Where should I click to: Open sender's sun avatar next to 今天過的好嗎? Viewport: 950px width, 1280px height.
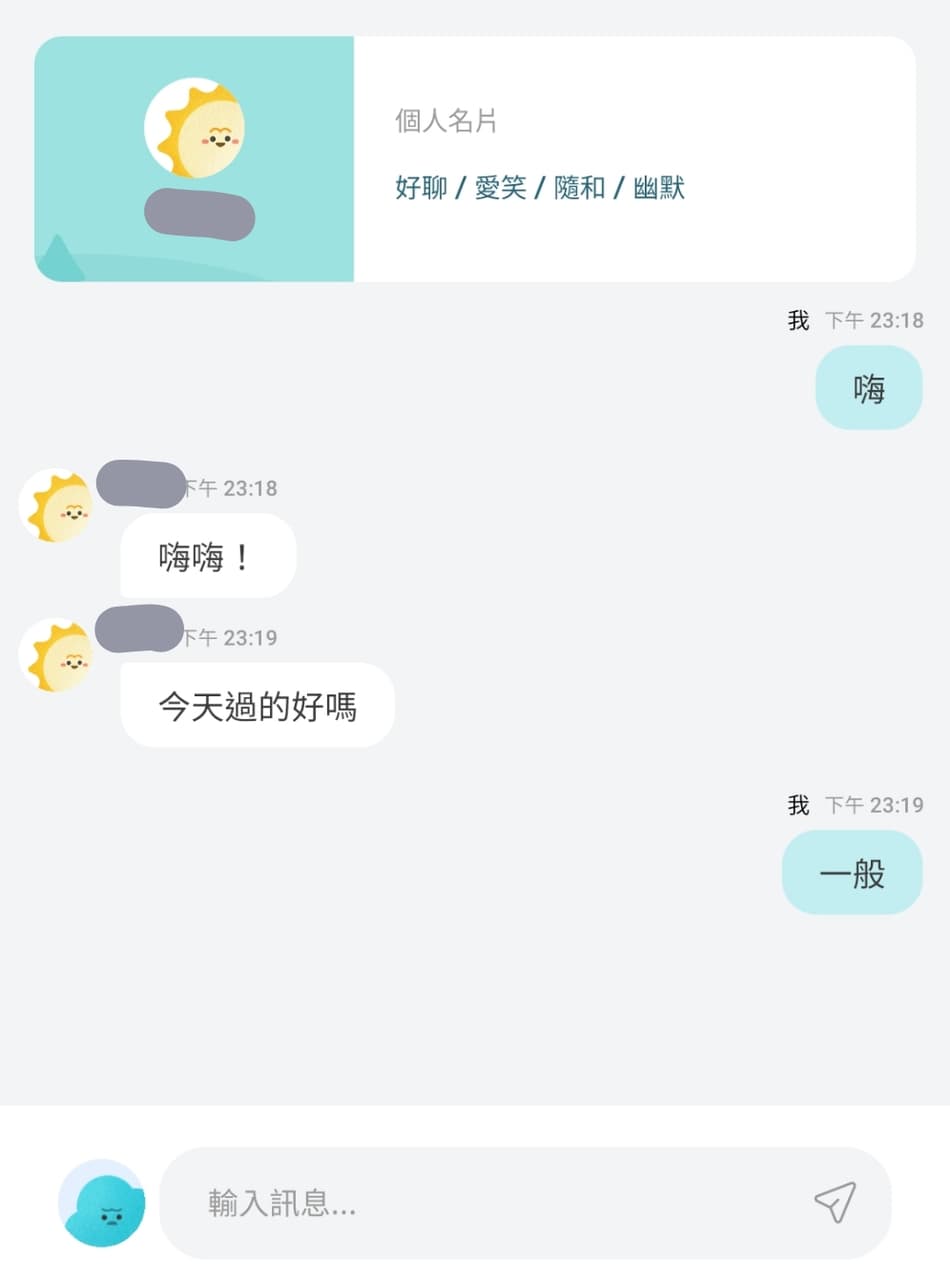tap(56, 654)
